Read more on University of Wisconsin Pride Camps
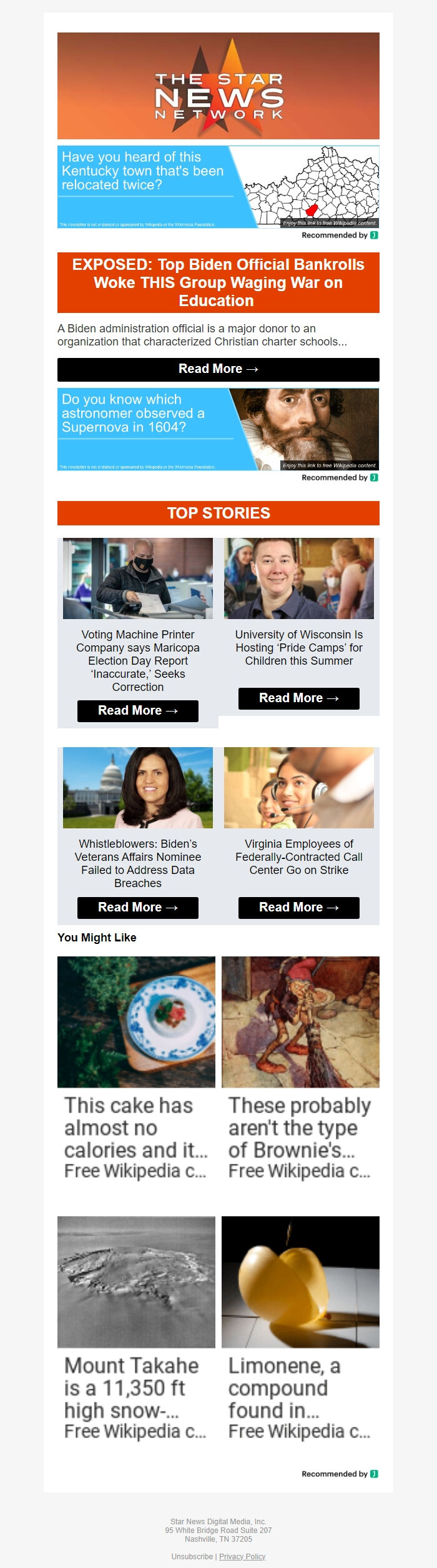Viewport: 437px width, 1568px height. 298,698
